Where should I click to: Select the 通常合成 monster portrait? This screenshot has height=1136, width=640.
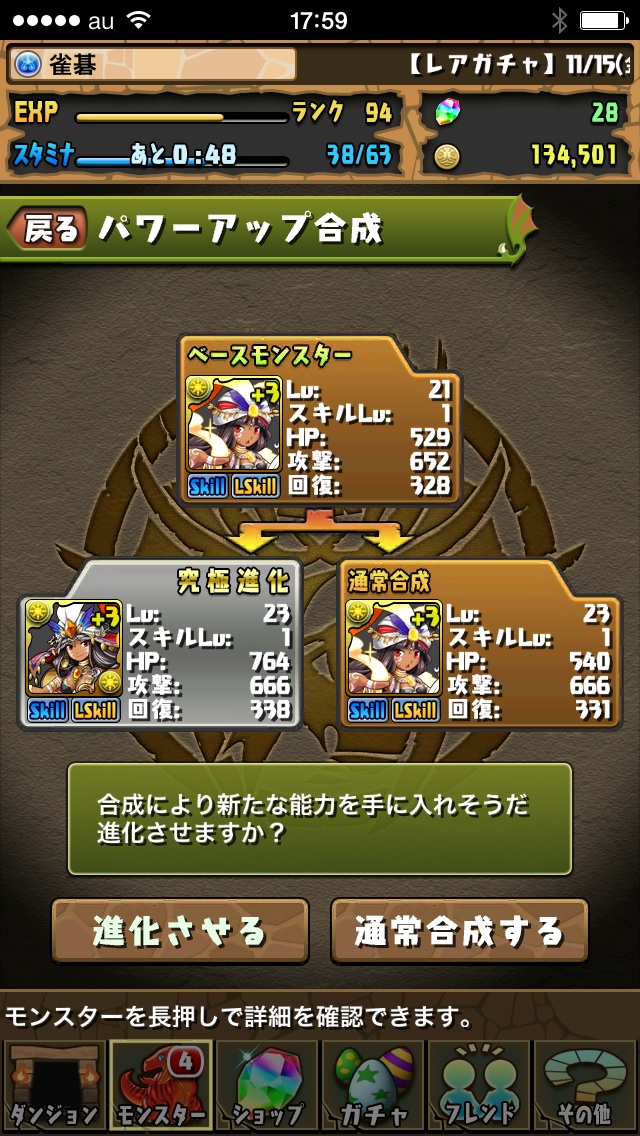(393, 647)
